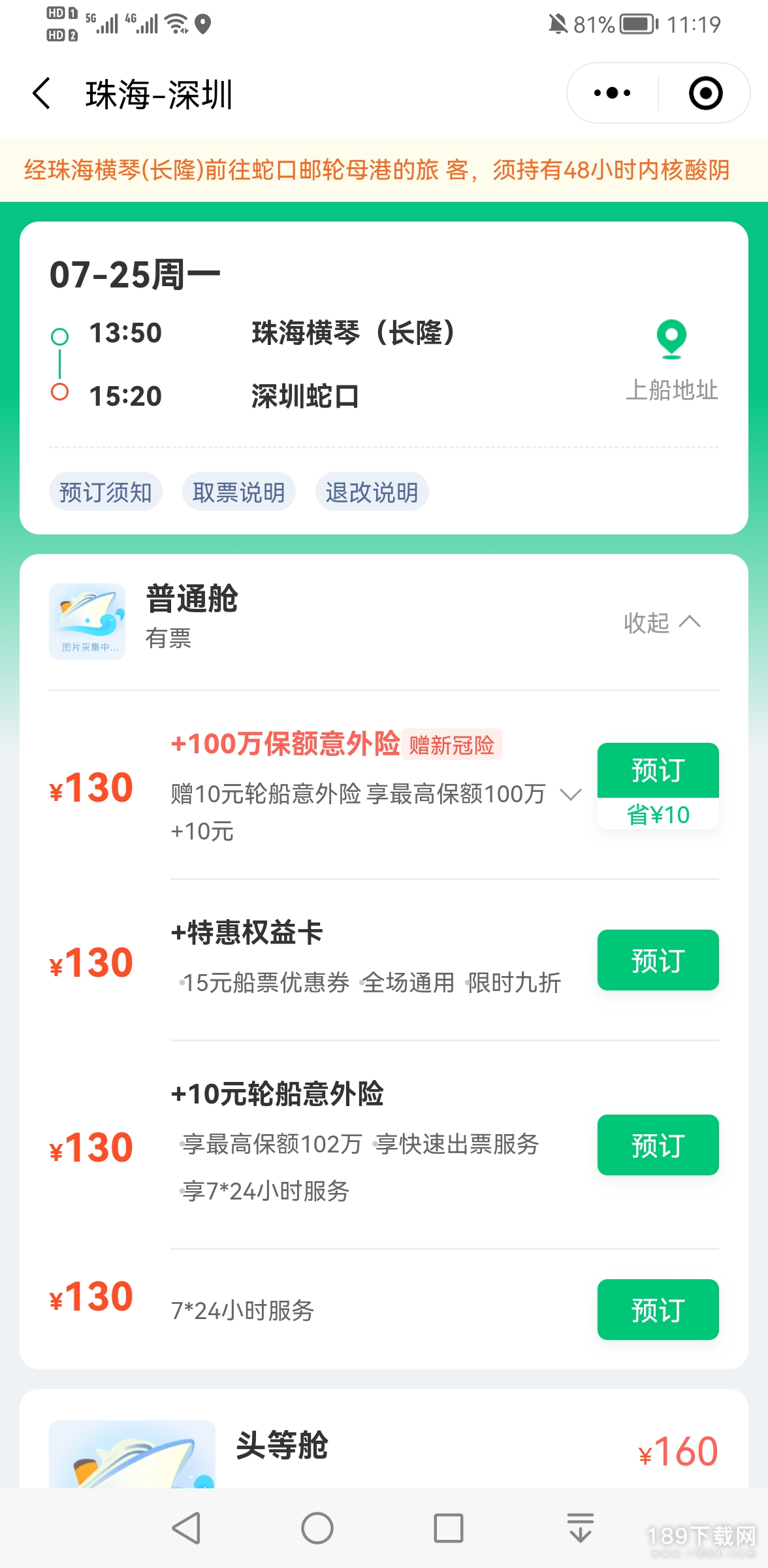Open the 上船地址 boarding location
Viewport: 768px width, 1568px height.
pyautogui.click(x=671, y=359)
